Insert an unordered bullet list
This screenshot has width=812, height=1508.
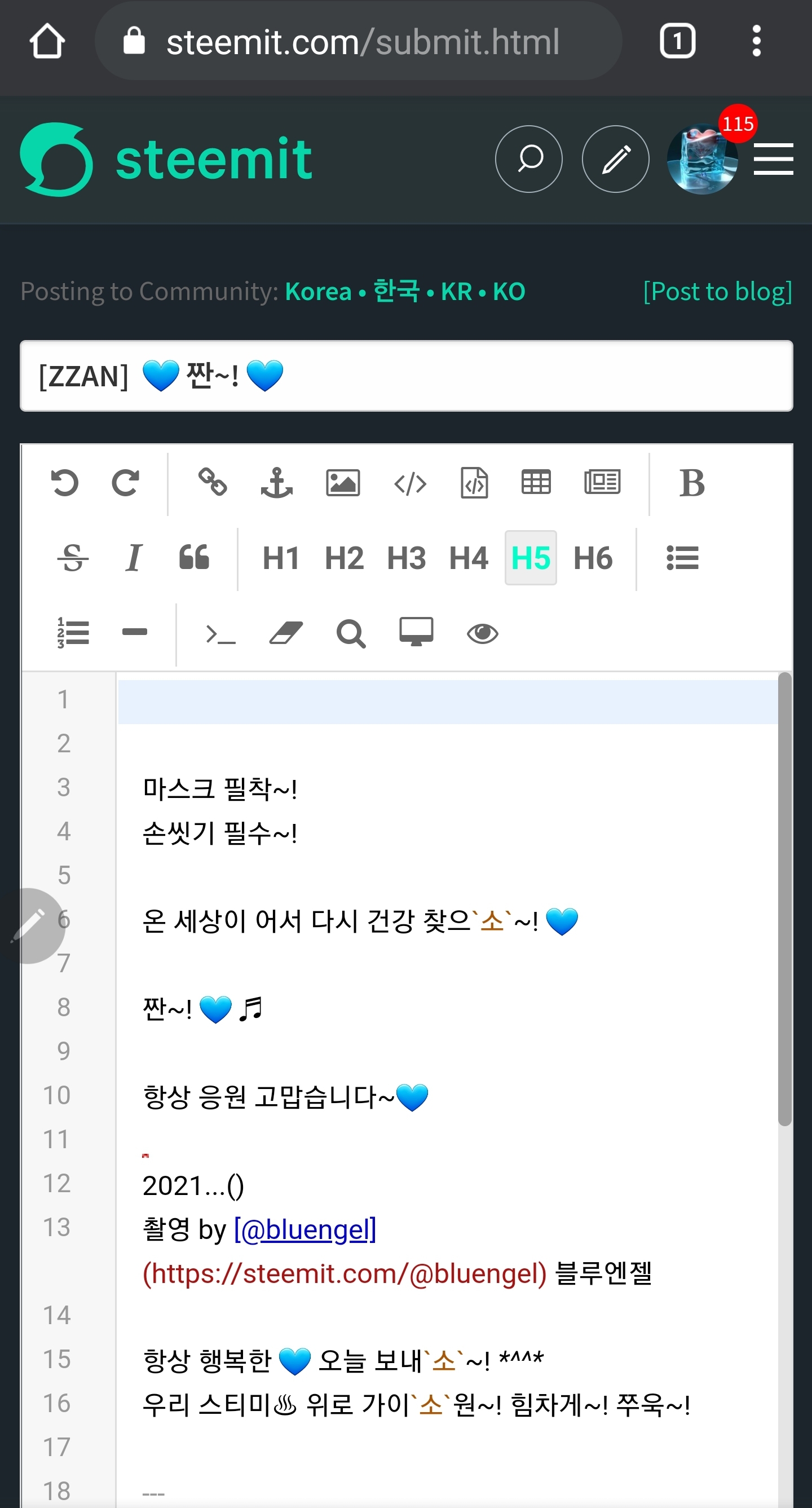pos(682,557)
